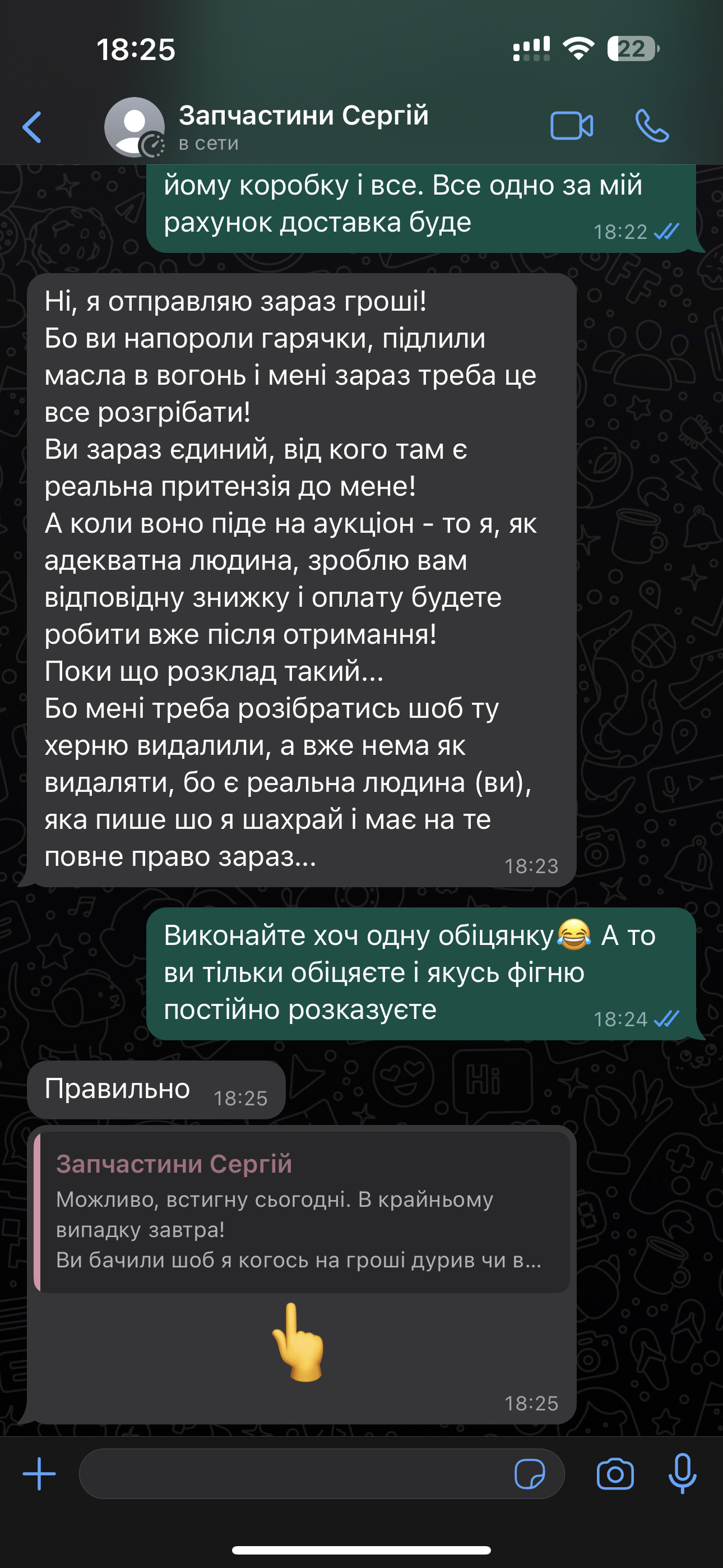Focus the message input field

(292, 1474)
